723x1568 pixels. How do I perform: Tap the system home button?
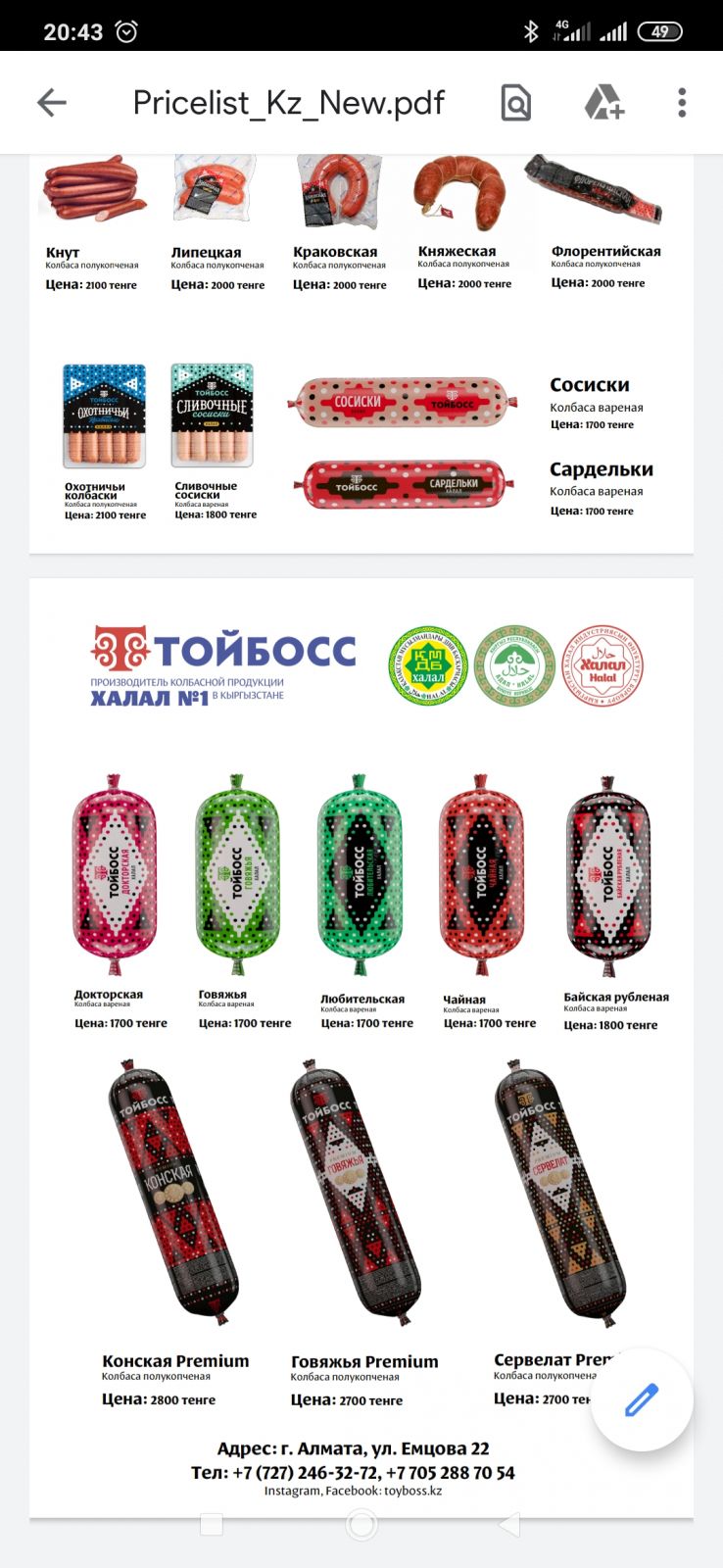pyautogui.click(x=361, y=1524)
